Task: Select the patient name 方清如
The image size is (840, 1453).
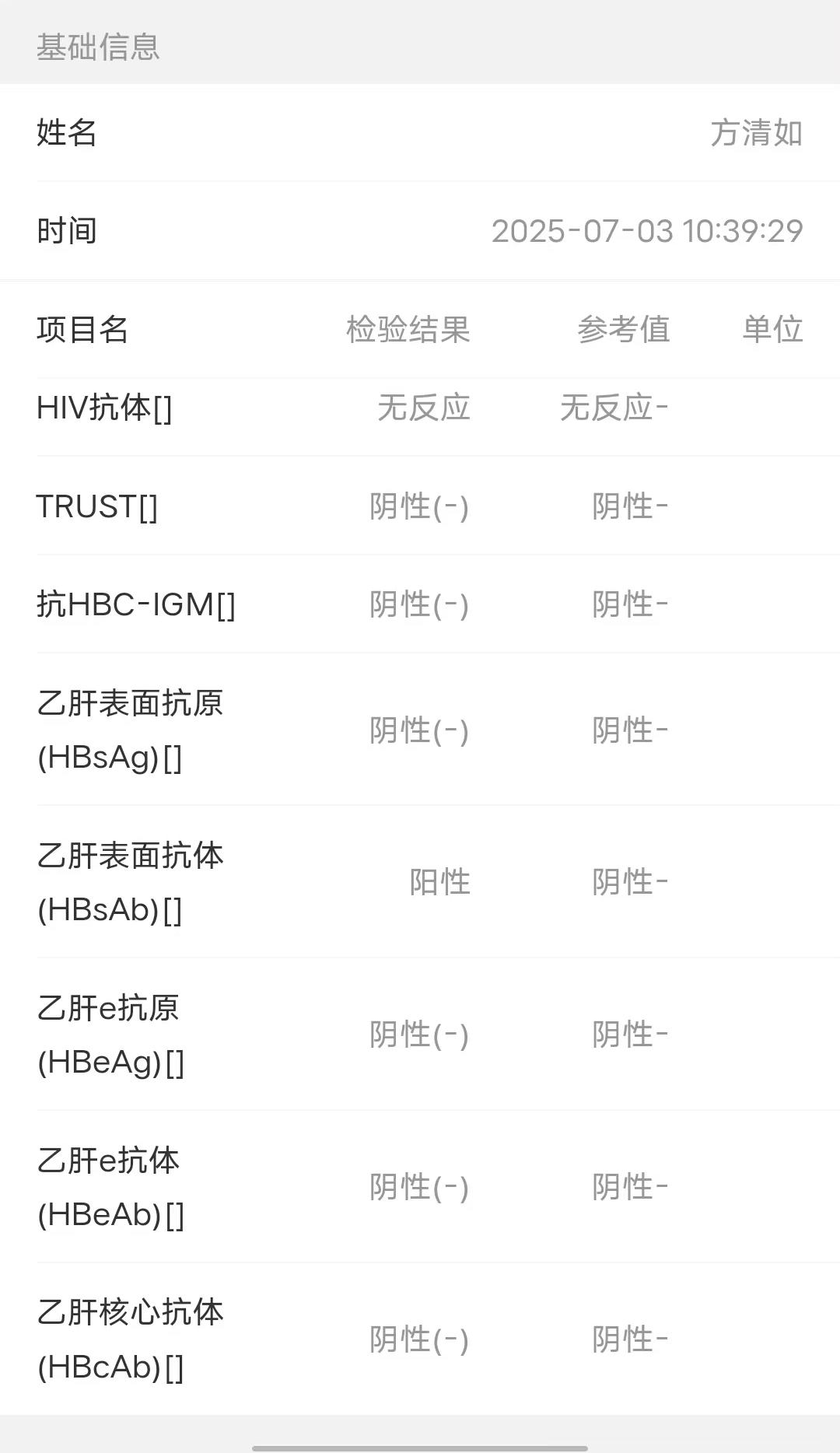Action: pyautogui.click(x=758, y=134)
